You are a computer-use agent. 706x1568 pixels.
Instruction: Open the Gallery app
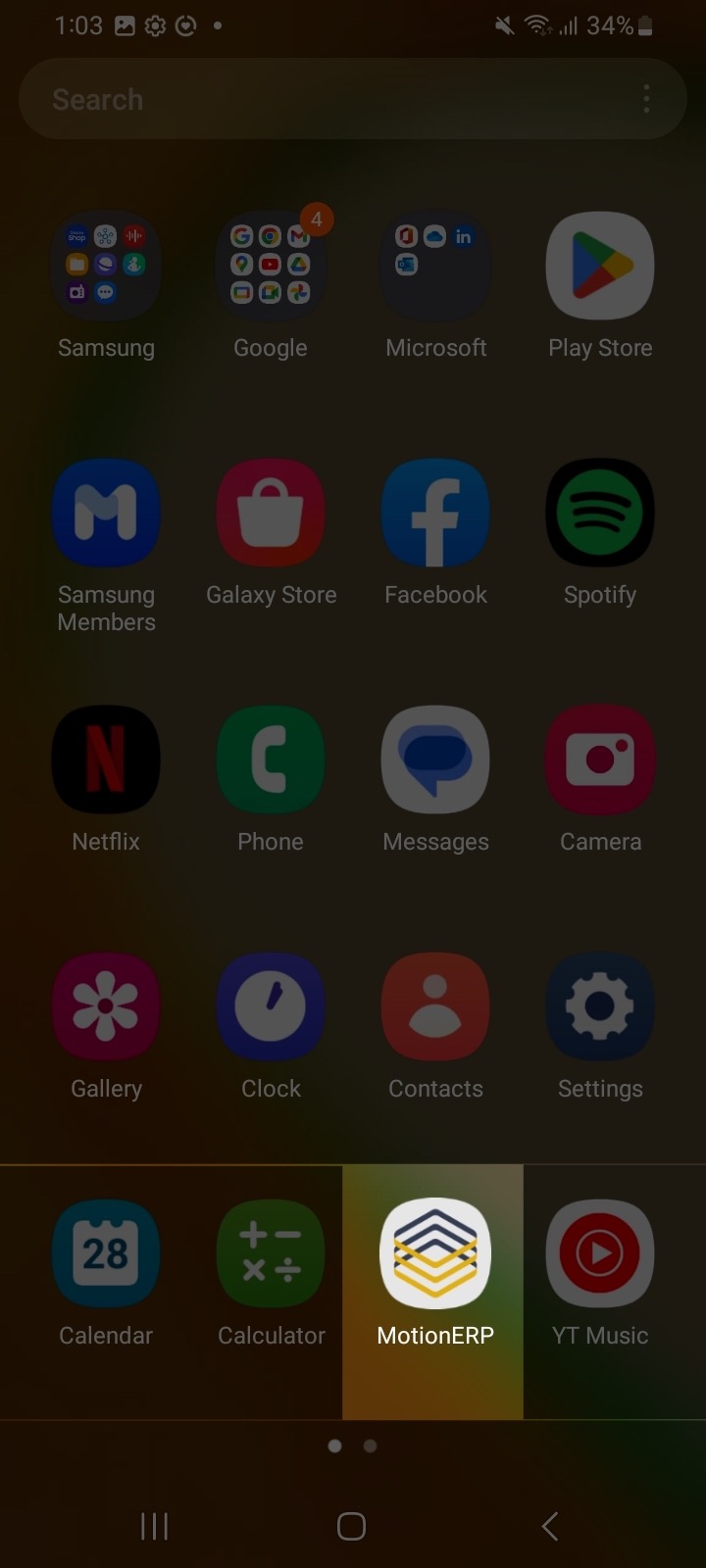[106, 1006]
